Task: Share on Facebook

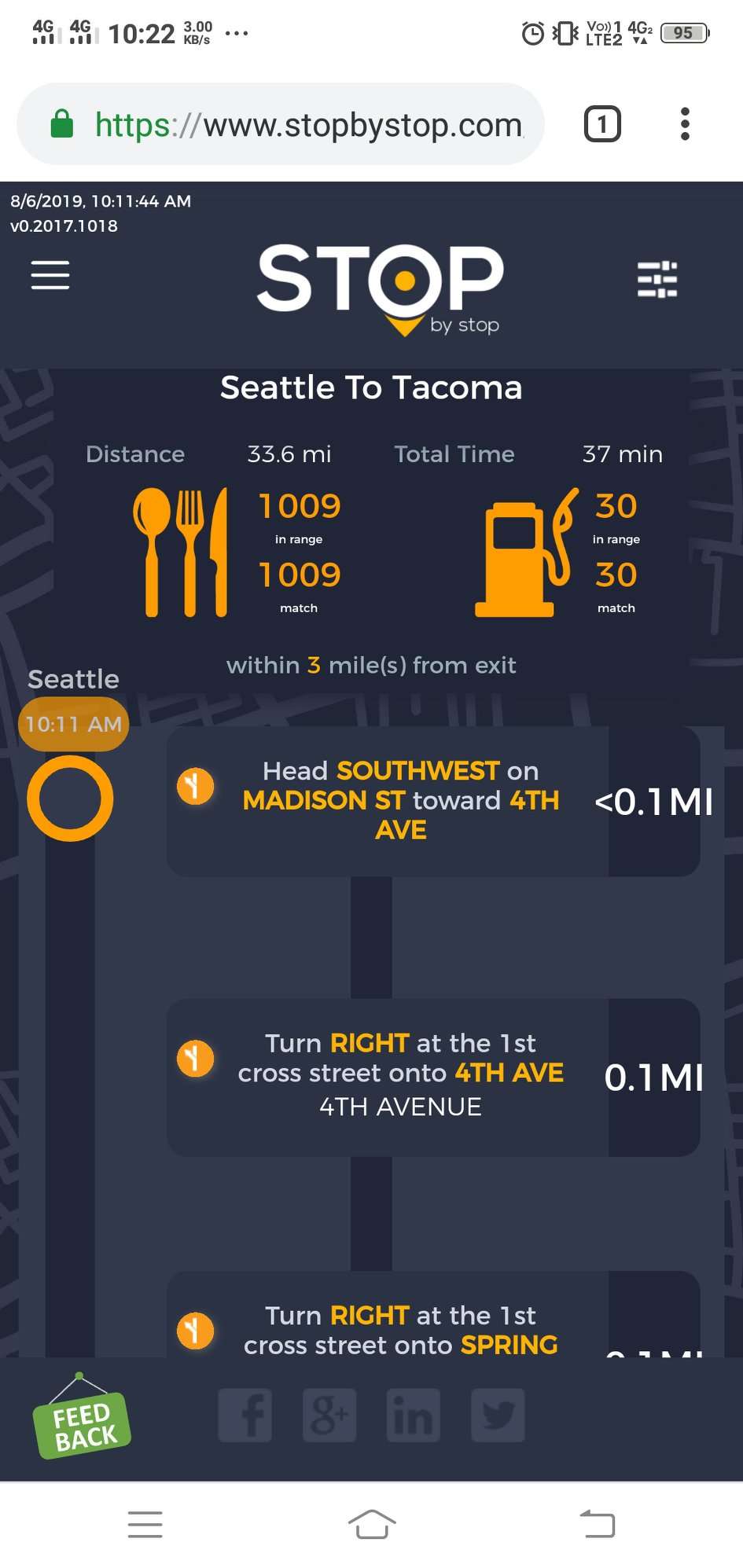Action: [x=245, y=1416]
